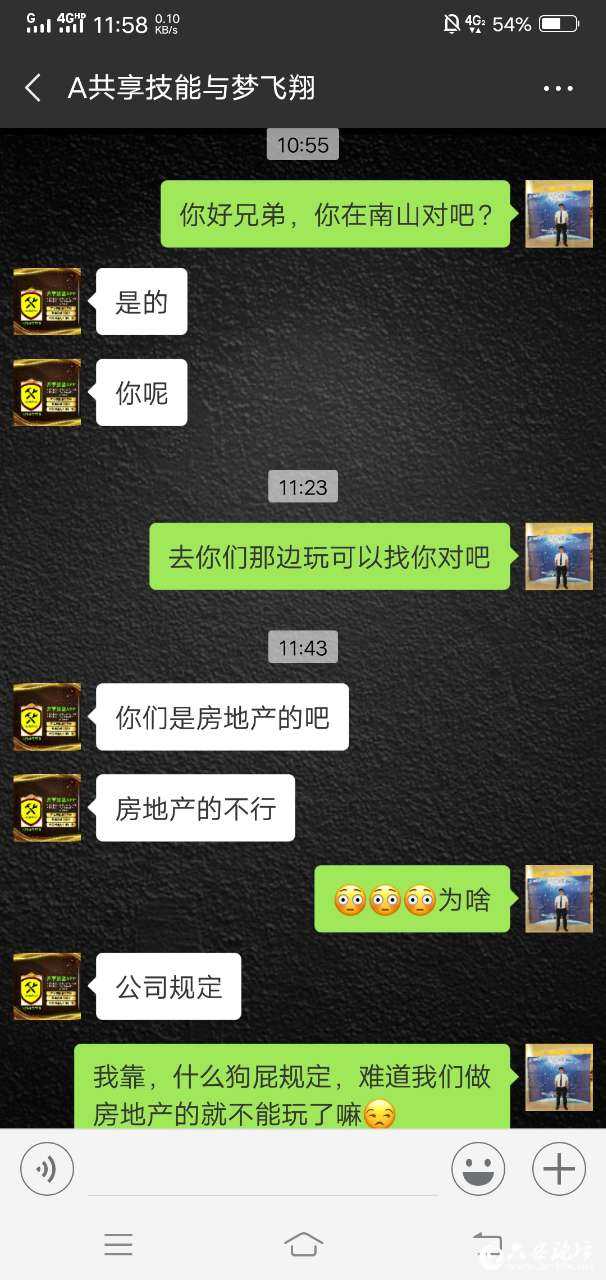This screenshot has height=1280, width=606.
Task: Tap the message text input field
Action: [262, 1169]
